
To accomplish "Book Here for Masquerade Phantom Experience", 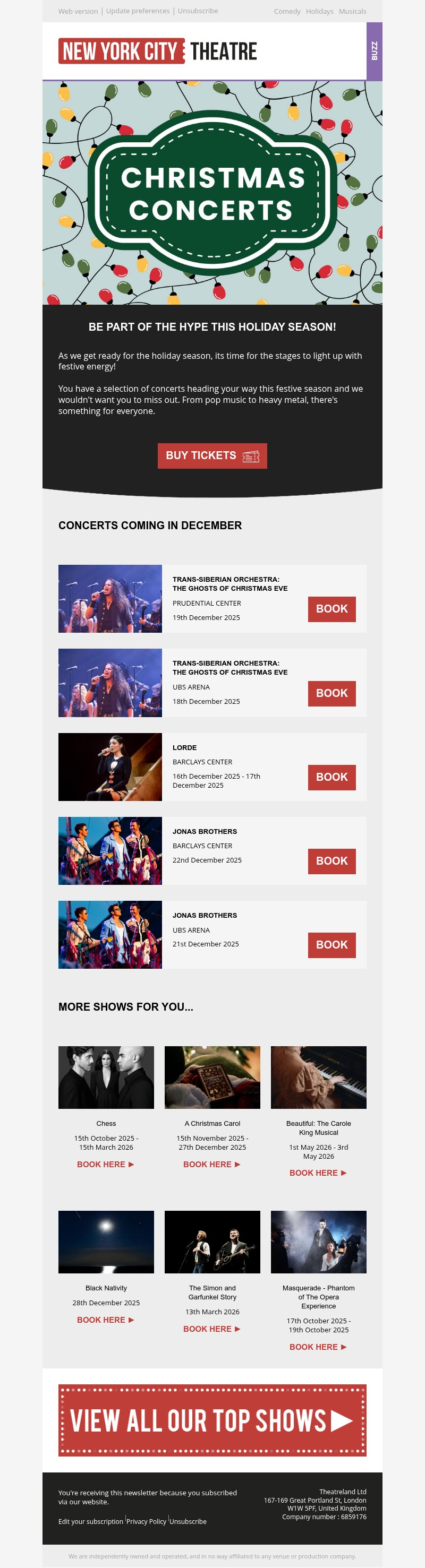I will pyautogui.click(x=318, y=1347).
